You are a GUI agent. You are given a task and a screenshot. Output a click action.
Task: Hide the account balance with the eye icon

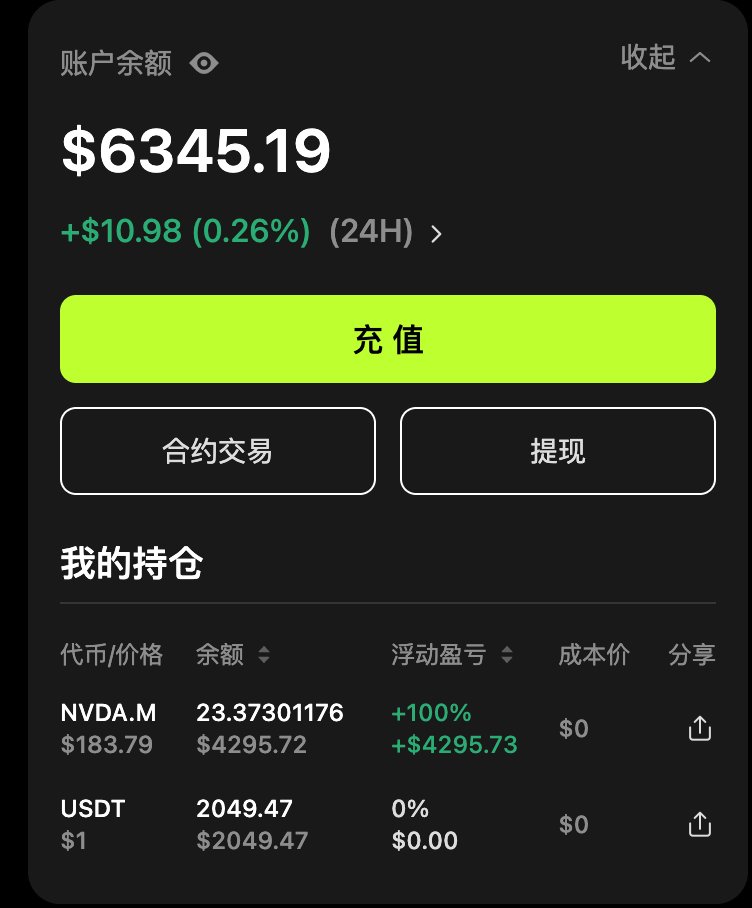(x=204, y=64)
